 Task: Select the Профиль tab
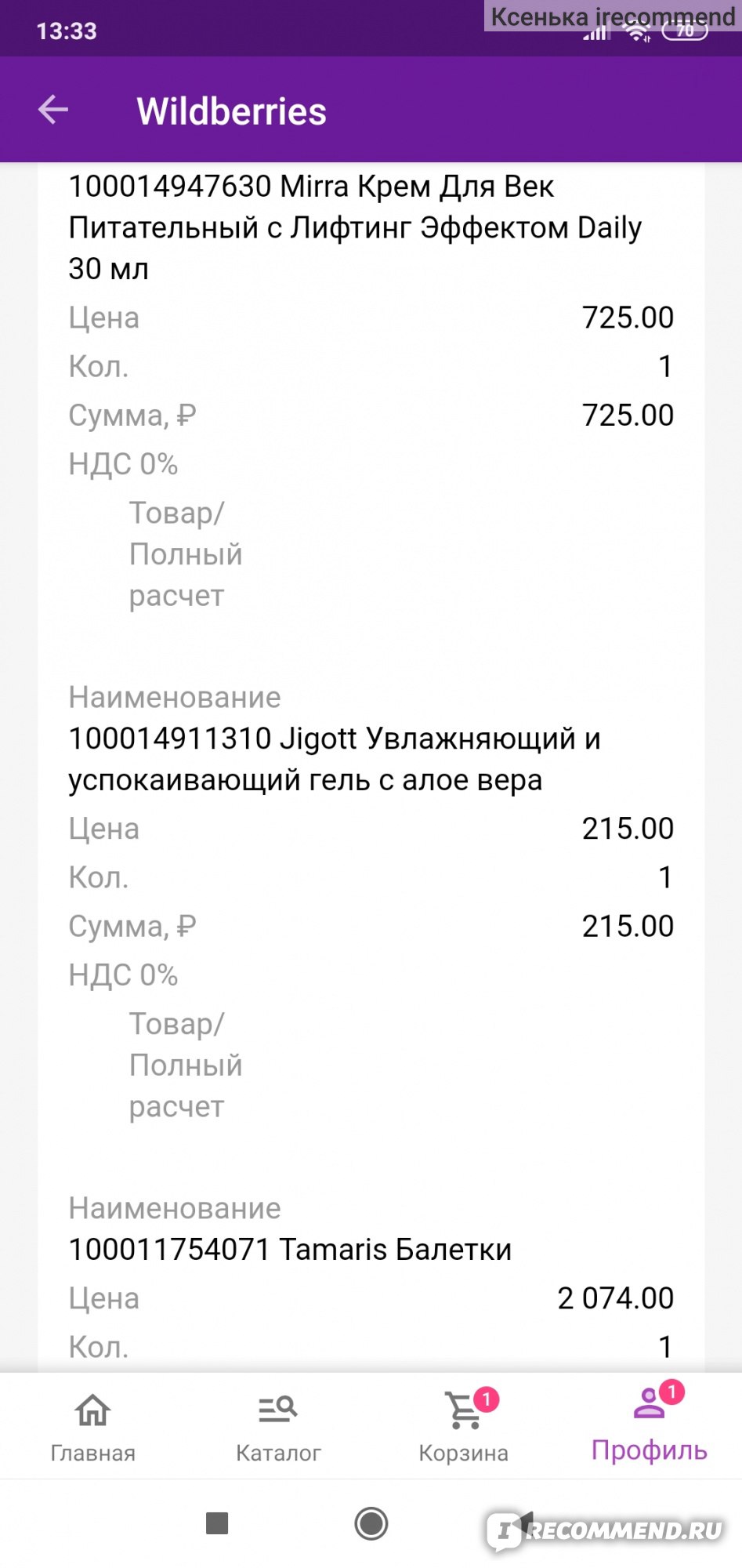click(650, 1425)
